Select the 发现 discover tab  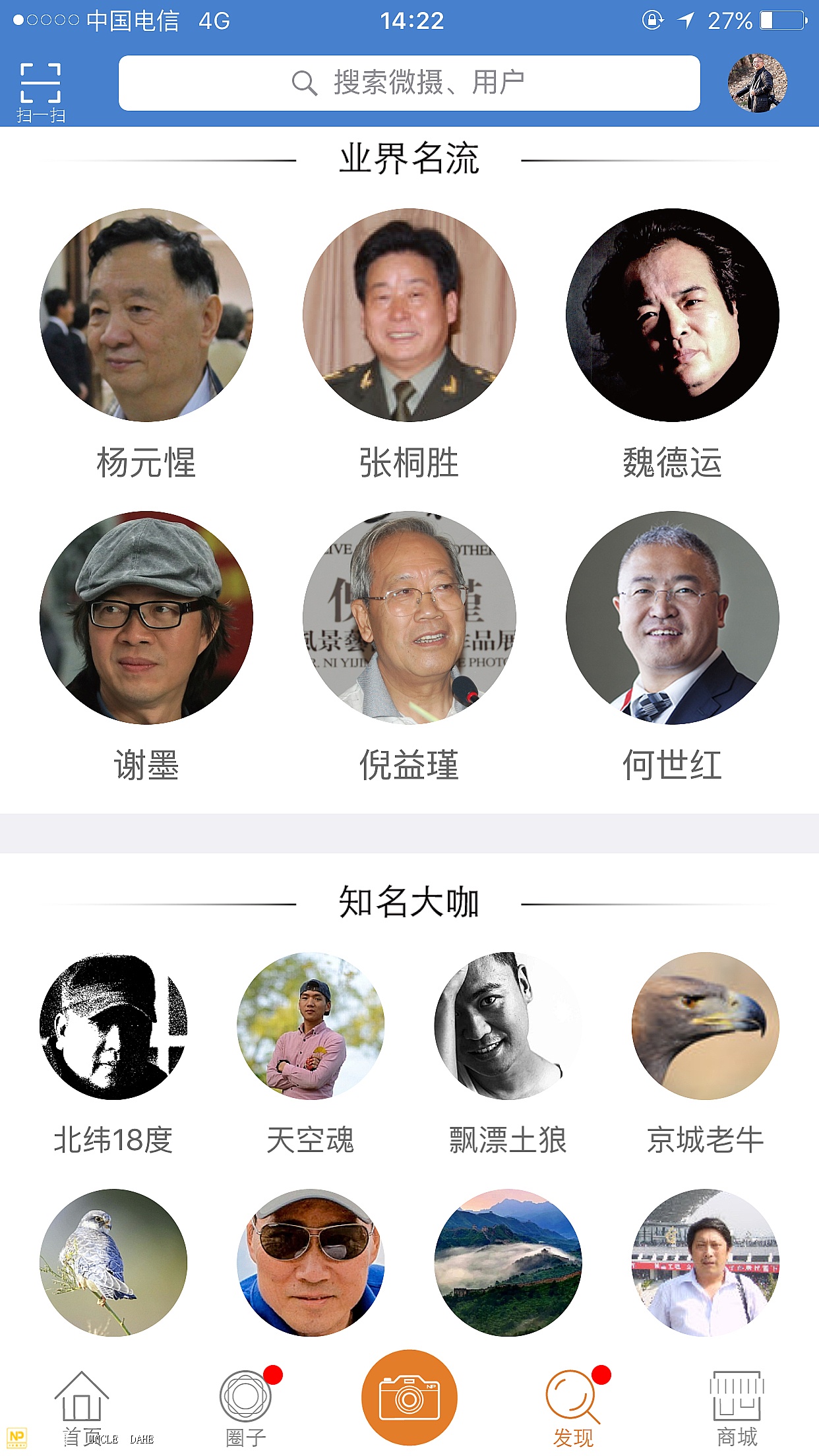(x=572, y=1407)
